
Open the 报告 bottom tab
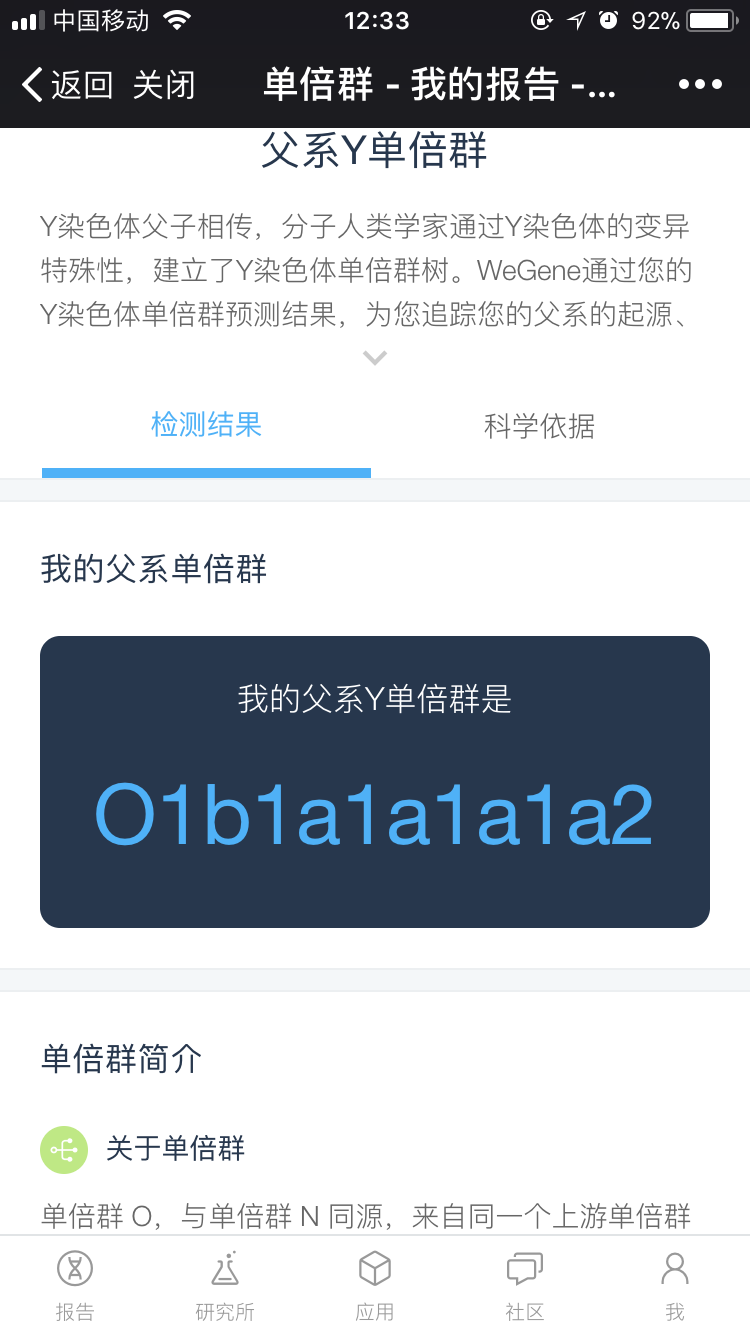(75, 1286)
